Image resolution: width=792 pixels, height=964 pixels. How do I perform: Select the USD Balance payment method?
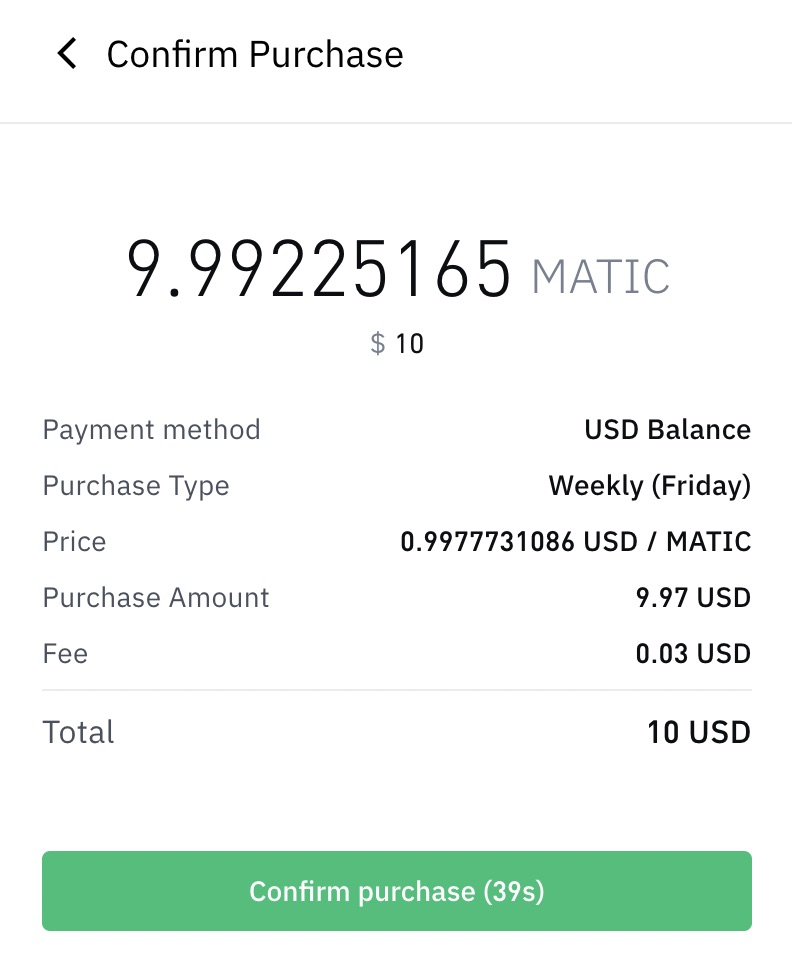(x=667, y=429)
